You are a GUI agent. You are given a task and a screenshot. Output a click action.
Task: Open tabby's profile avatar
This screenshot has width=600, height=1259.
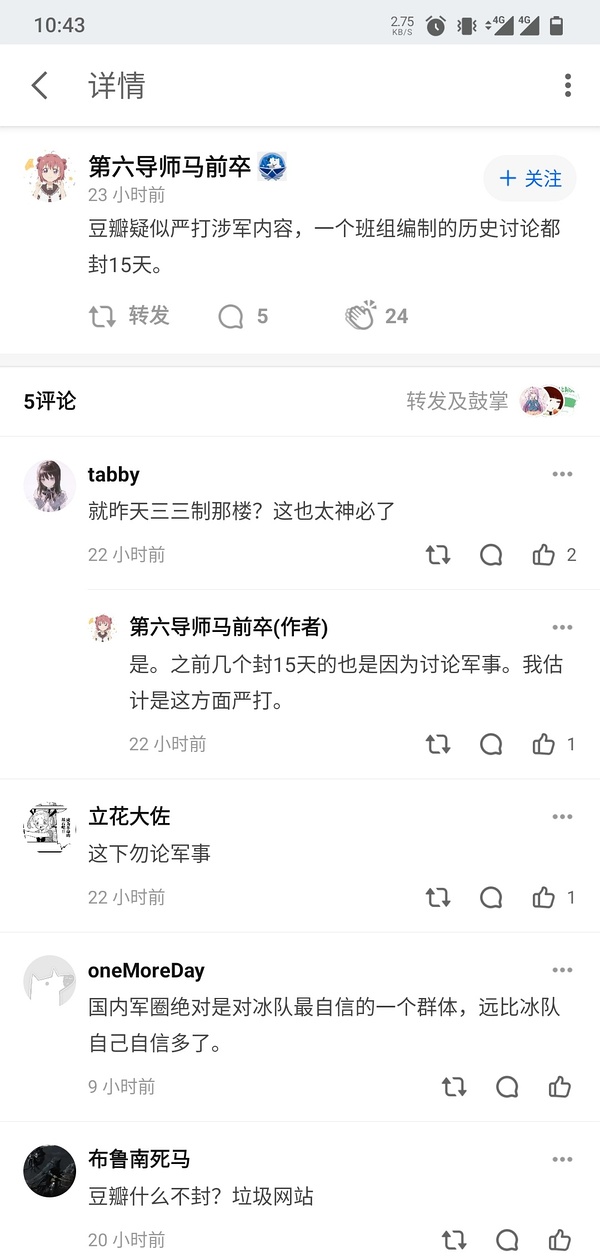click(x=49, y=485)
